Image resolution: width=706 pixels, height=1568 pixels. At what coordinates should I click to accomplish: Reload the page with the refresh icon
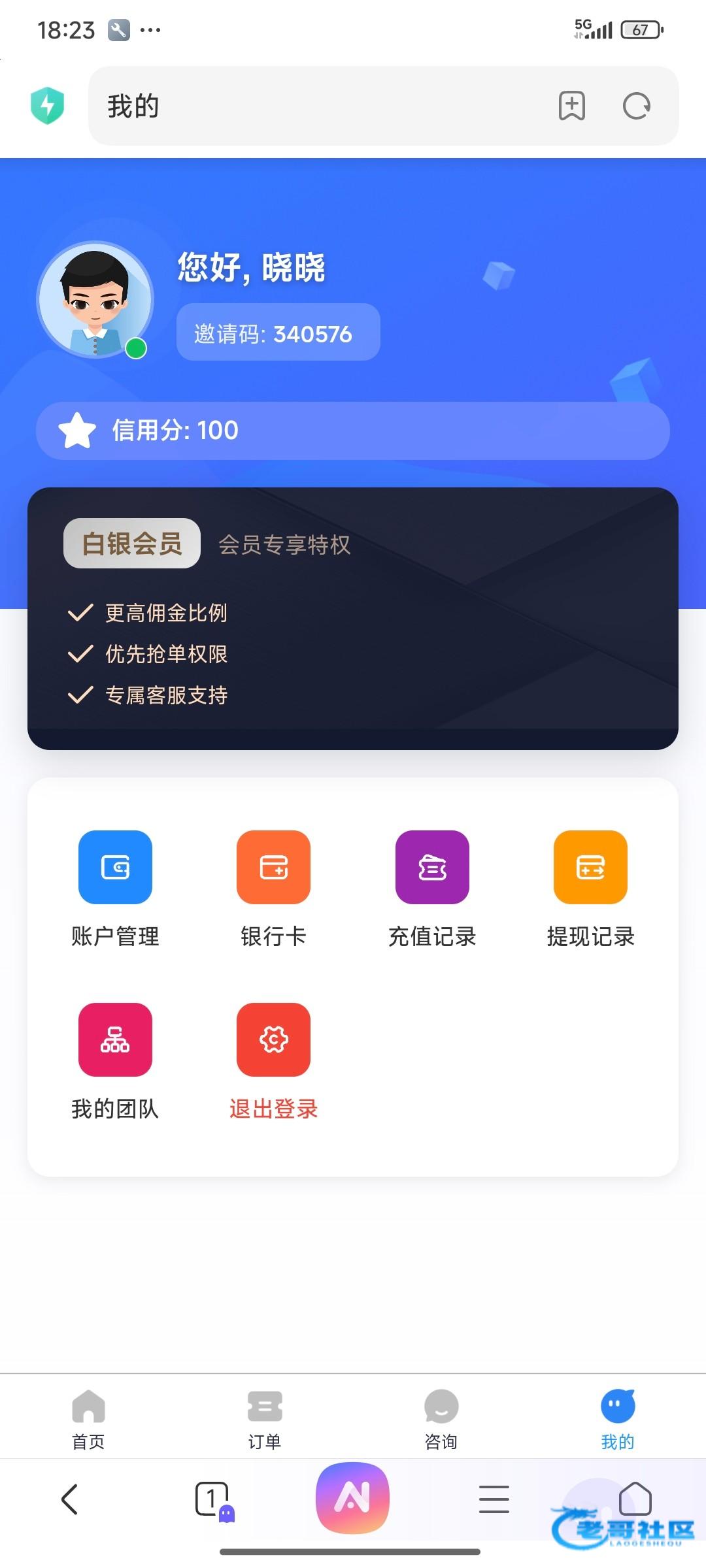point(637,106)
